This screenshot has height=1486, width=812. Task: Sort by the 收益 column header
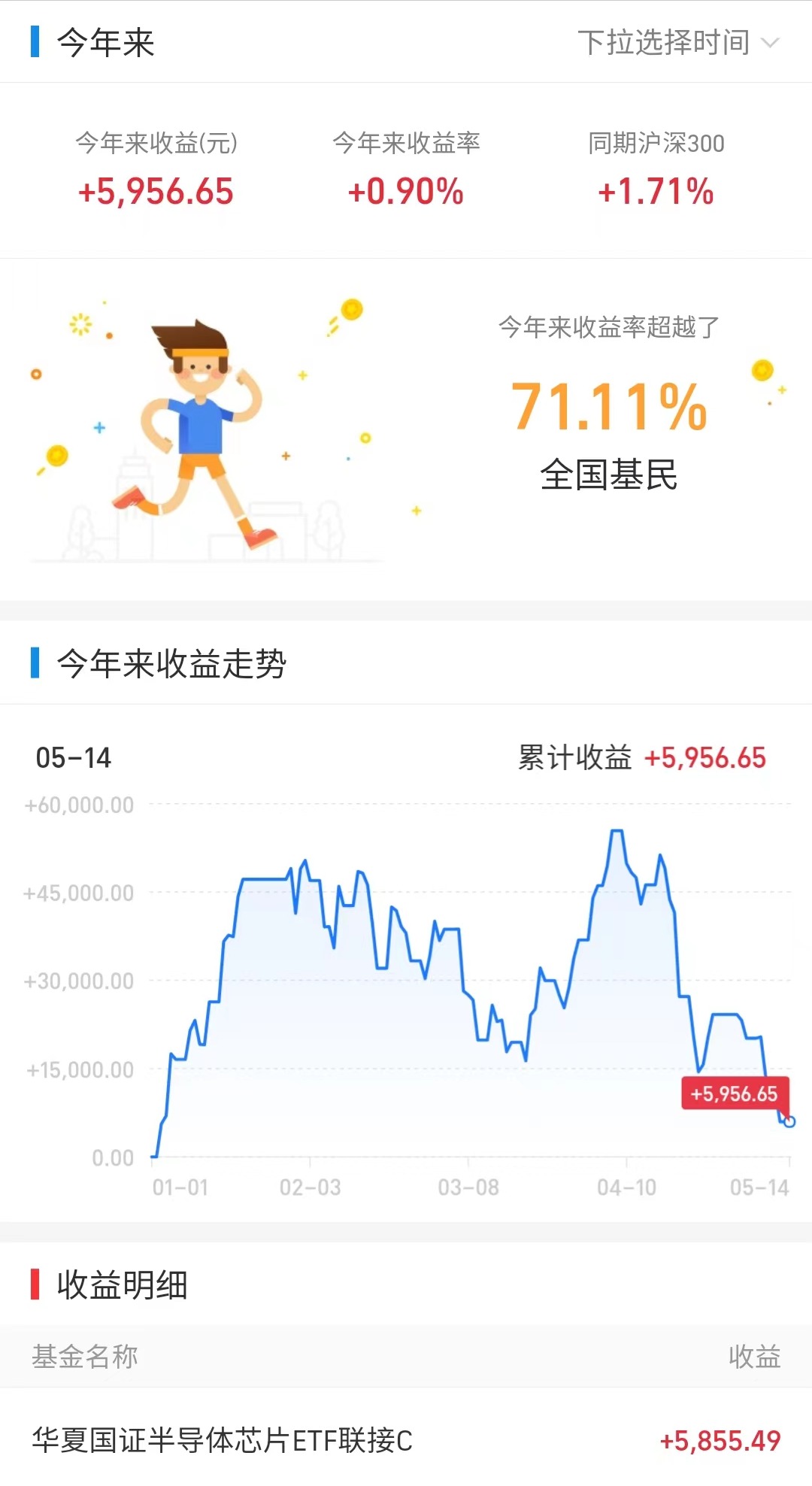(759, 1357)
